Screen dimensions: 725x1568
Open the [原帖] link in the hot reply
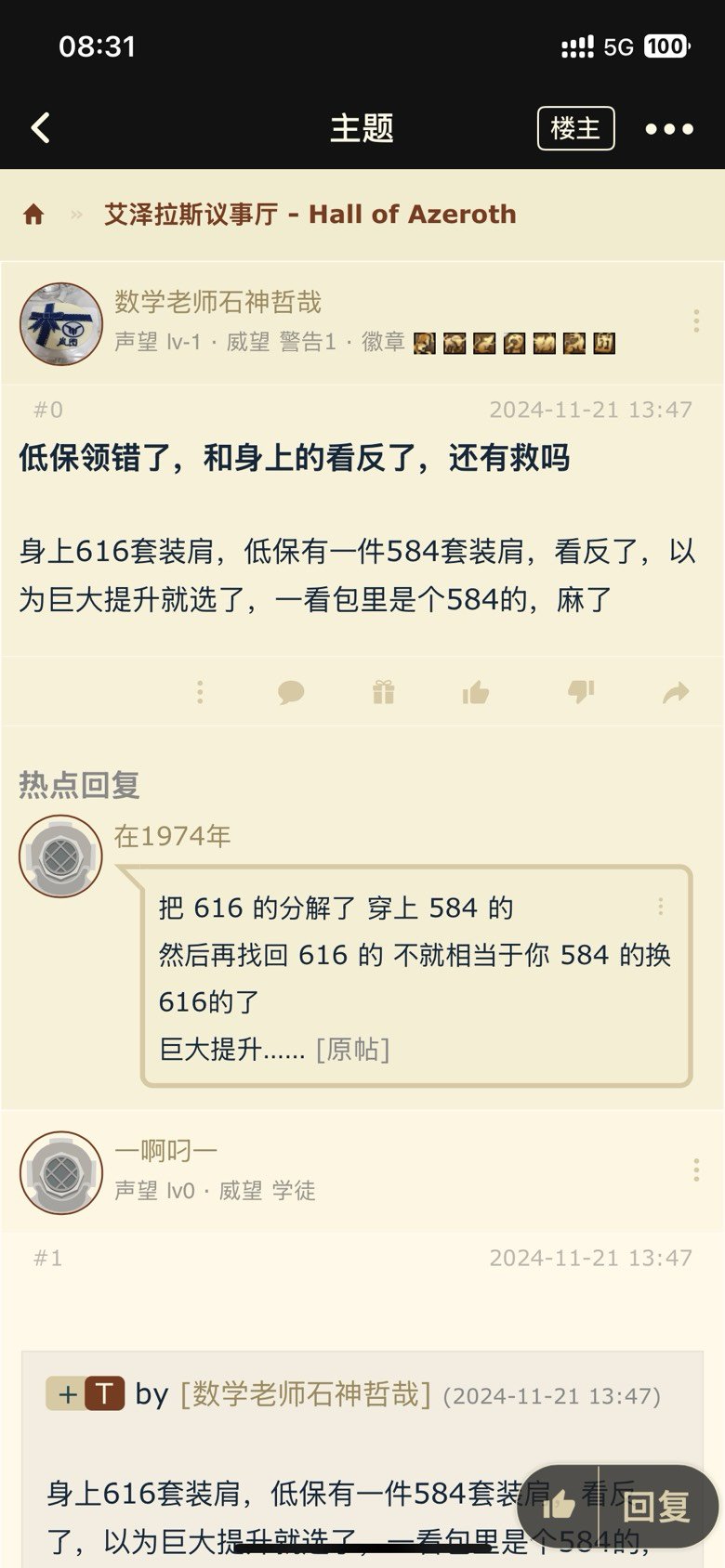click(x=352, y=1050)
